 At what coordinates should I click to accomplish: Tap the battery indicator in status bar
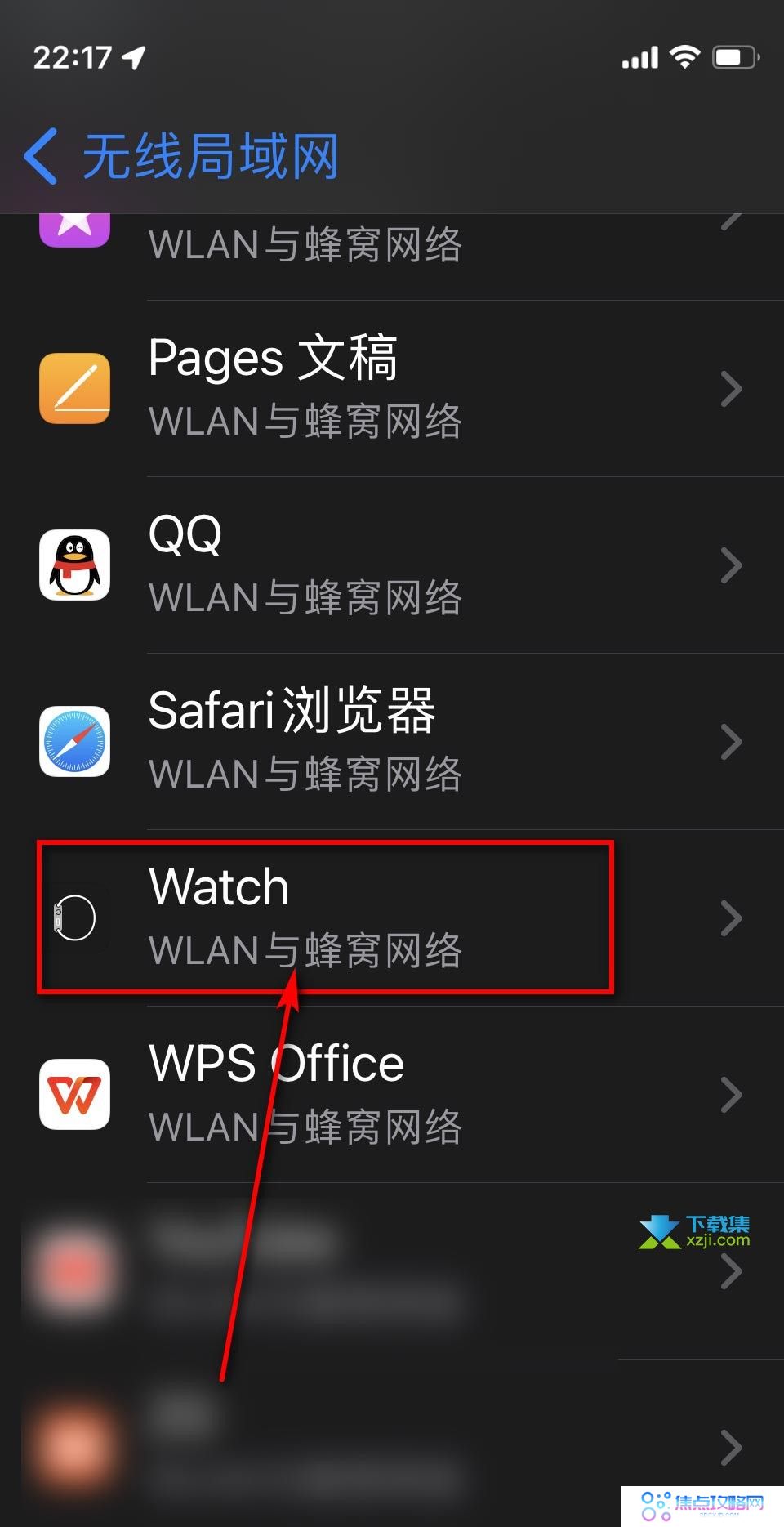tap(733, 56)
